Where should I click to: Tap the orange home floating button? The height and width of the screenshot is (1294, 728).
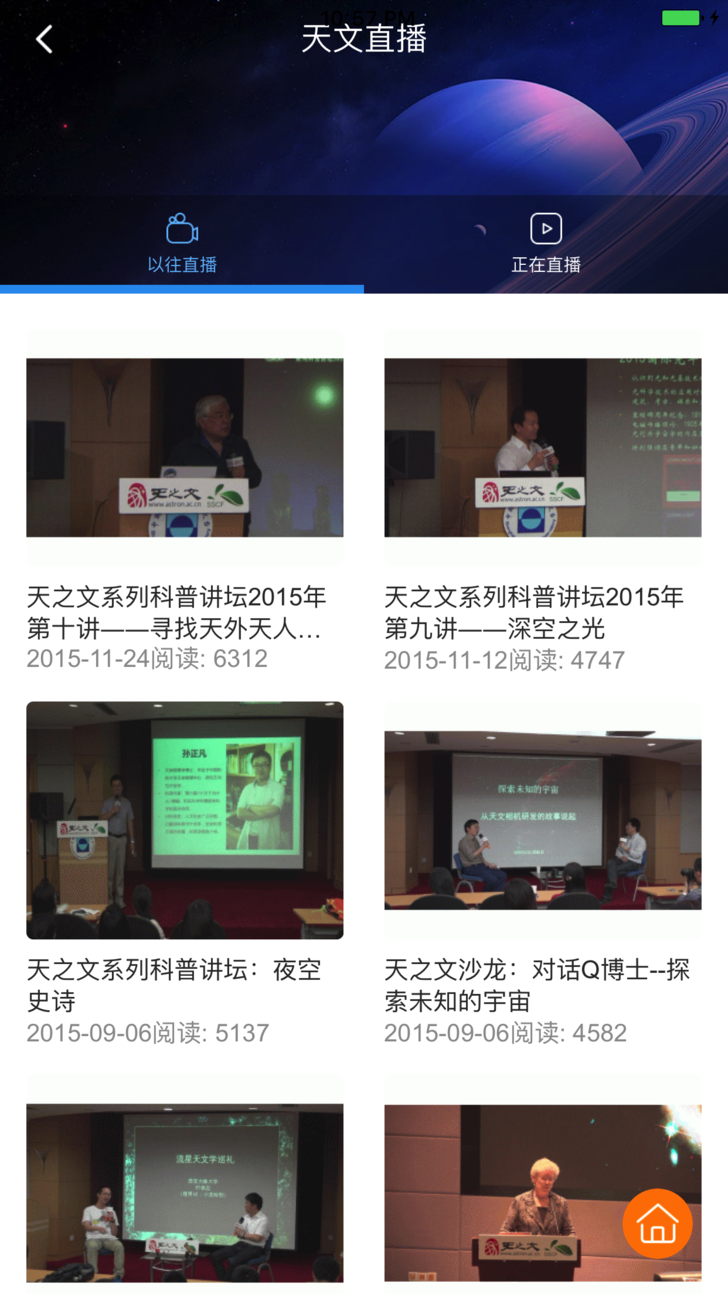pyautogui.click(x=657, y=1223)
